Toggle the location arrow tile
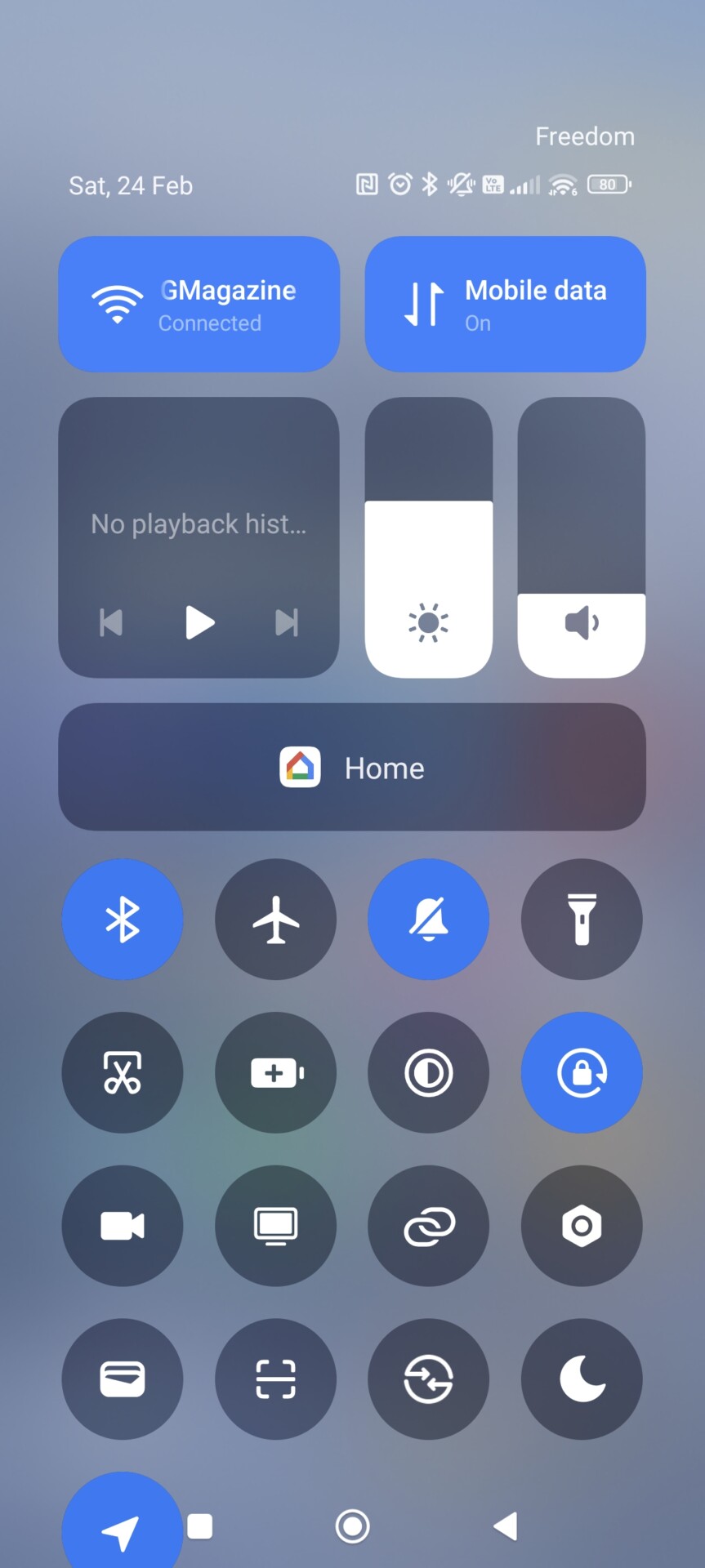Viewport: 705px width, 1568px height. 123,1527
